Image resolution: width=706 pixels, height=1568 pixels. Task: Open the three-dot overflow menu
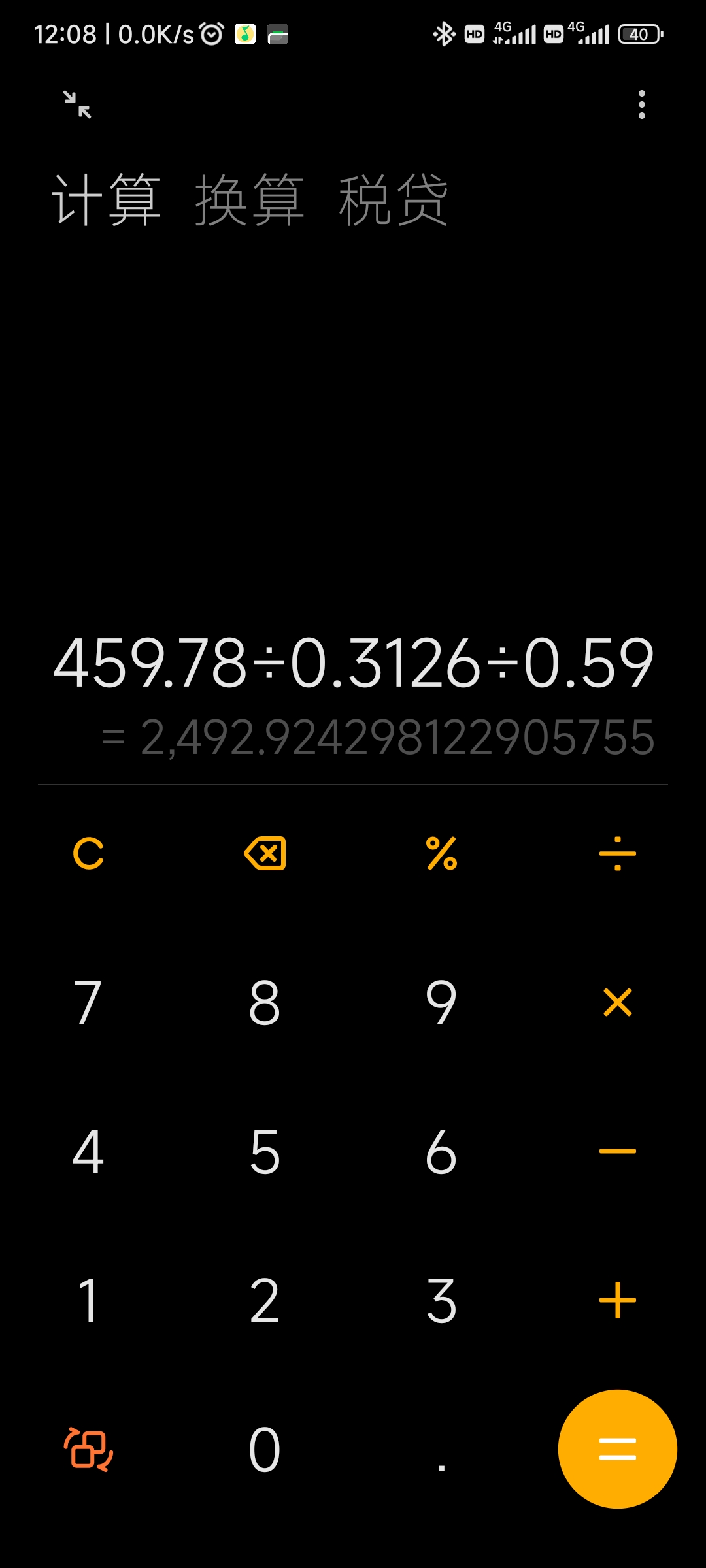(x=642, y=105)
